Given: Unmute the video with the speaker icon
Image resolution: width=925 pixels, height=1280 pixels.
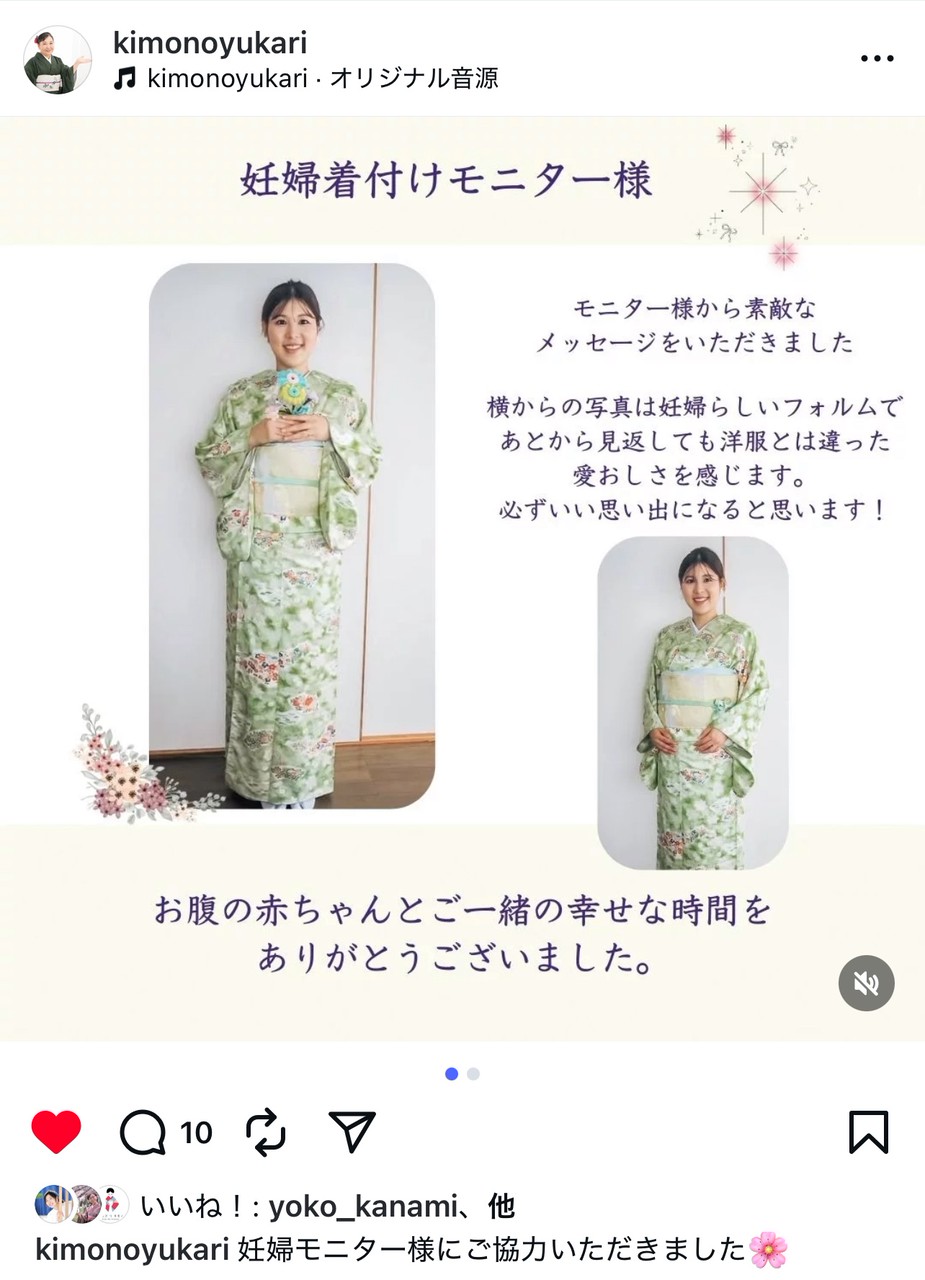Looking at the screenshot, I should [x=866, y=983].
